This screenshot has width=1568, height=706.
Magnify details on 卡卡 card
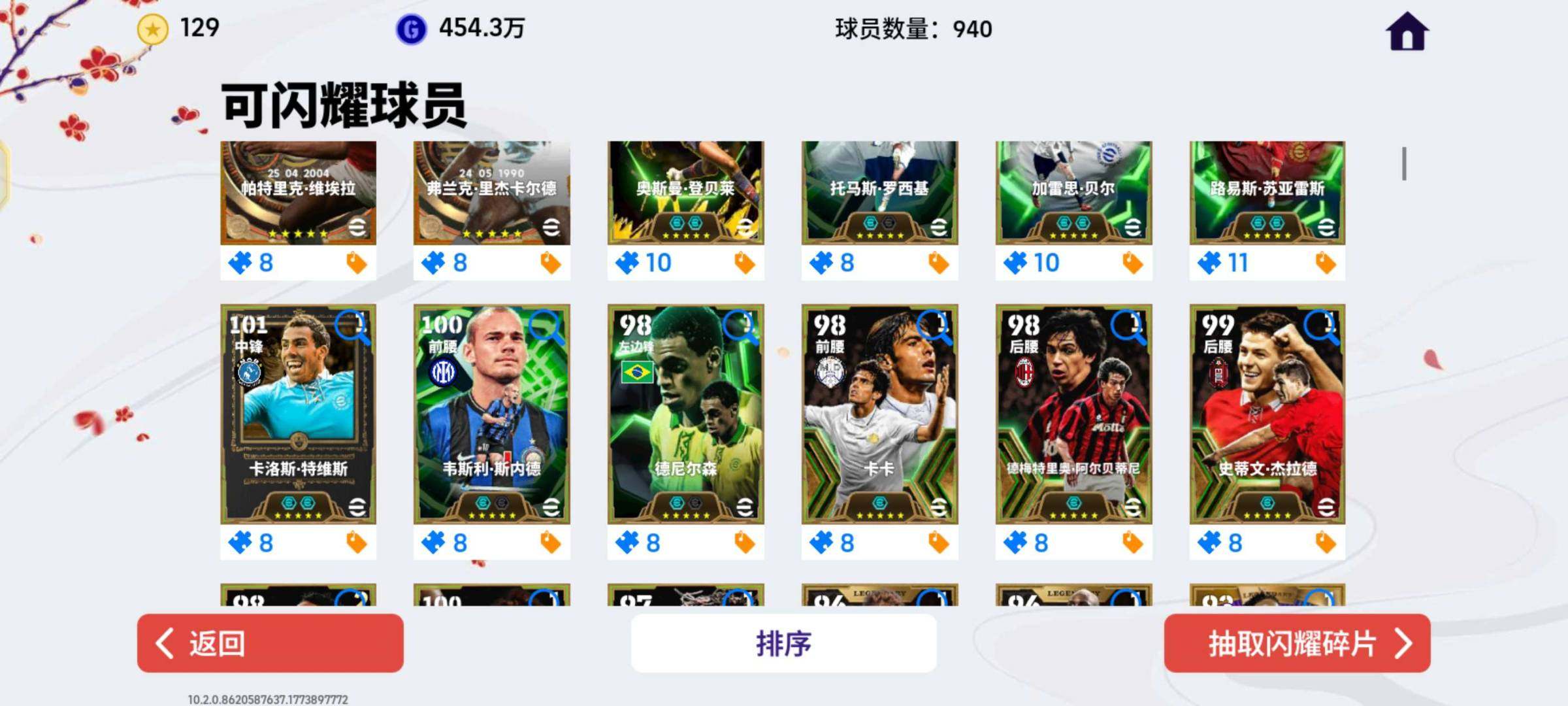coord(934,326)
